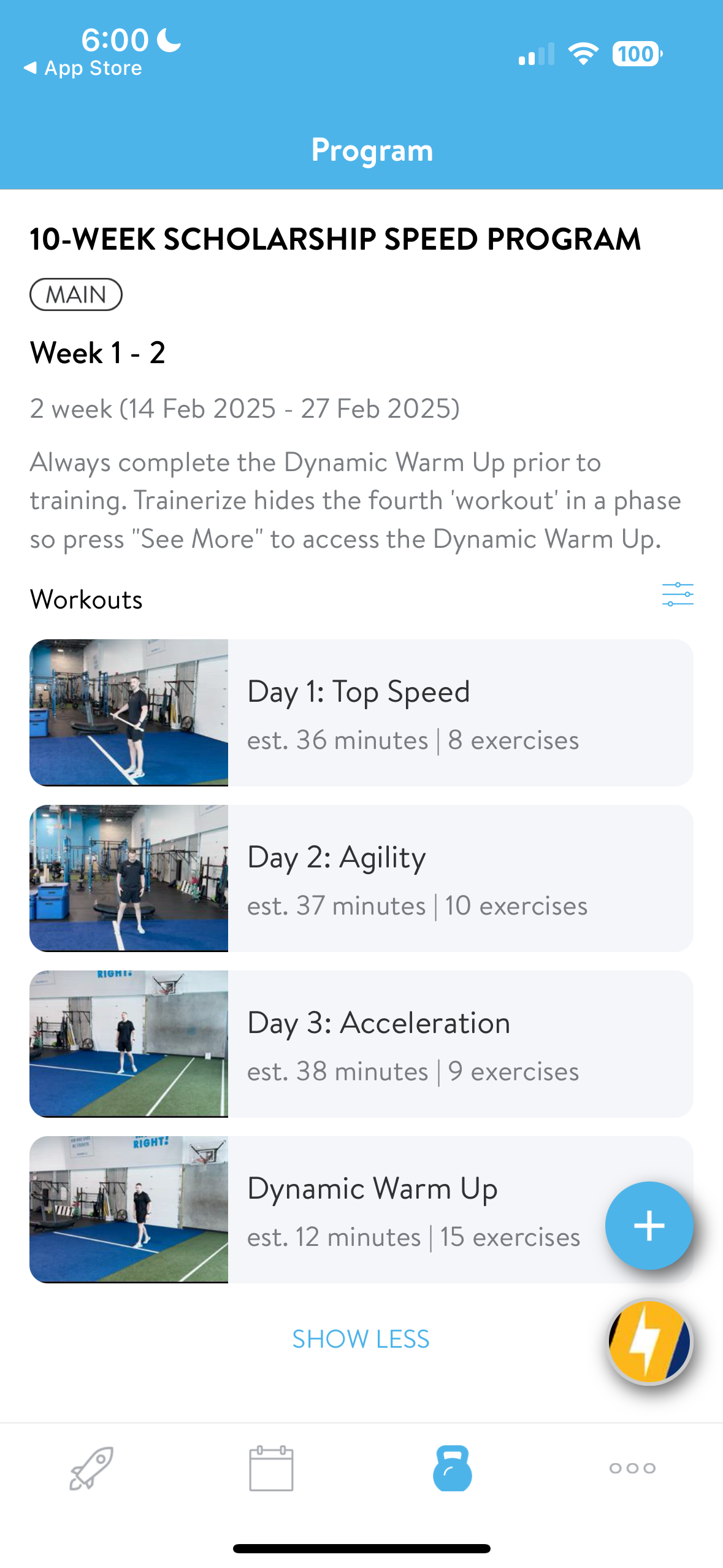
Task: Open the workouts filter settings icon
Action: coord(677,594)
